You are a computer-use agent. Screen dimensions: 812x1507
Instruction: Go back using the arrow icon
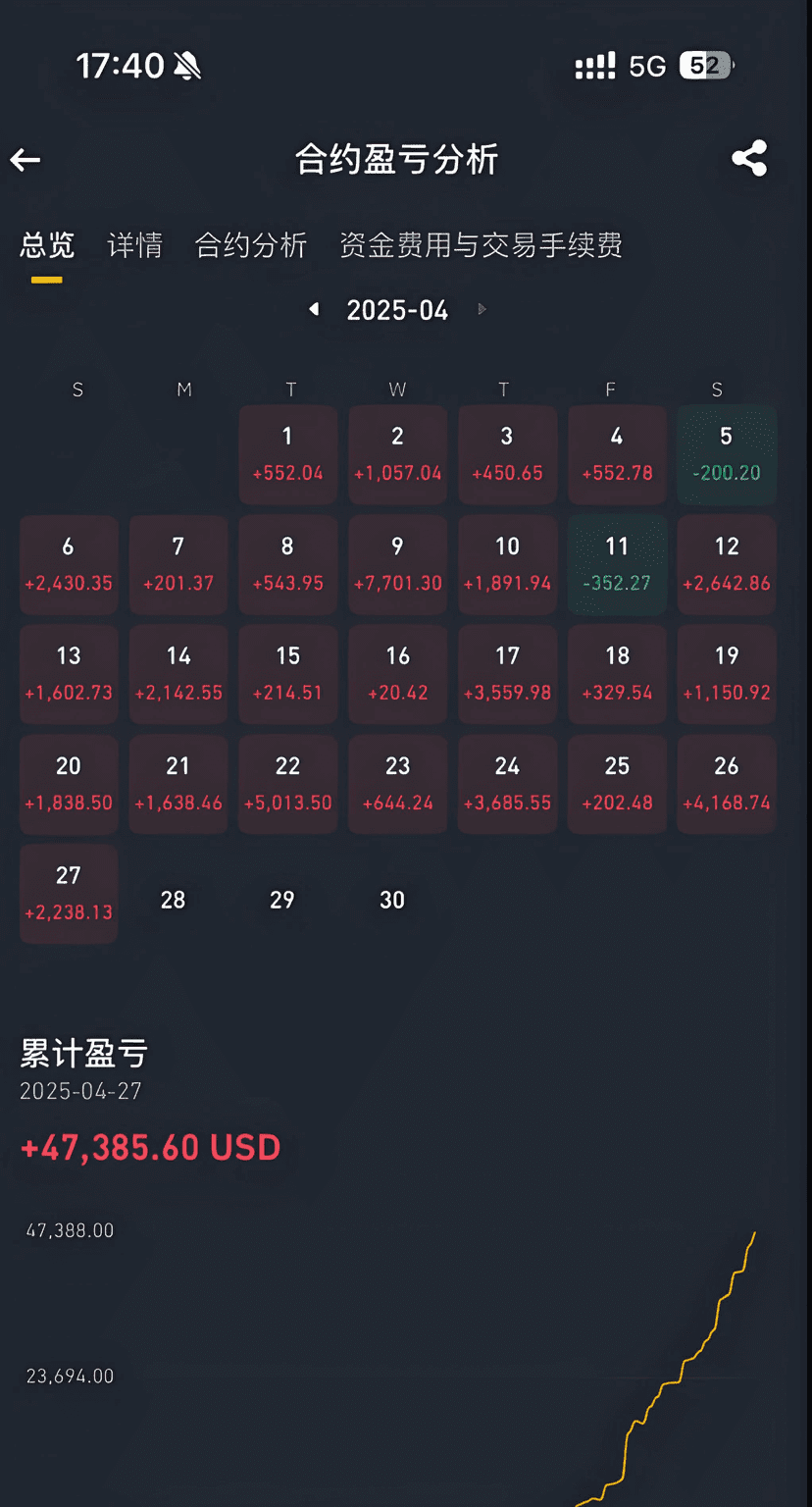point(25,160)
